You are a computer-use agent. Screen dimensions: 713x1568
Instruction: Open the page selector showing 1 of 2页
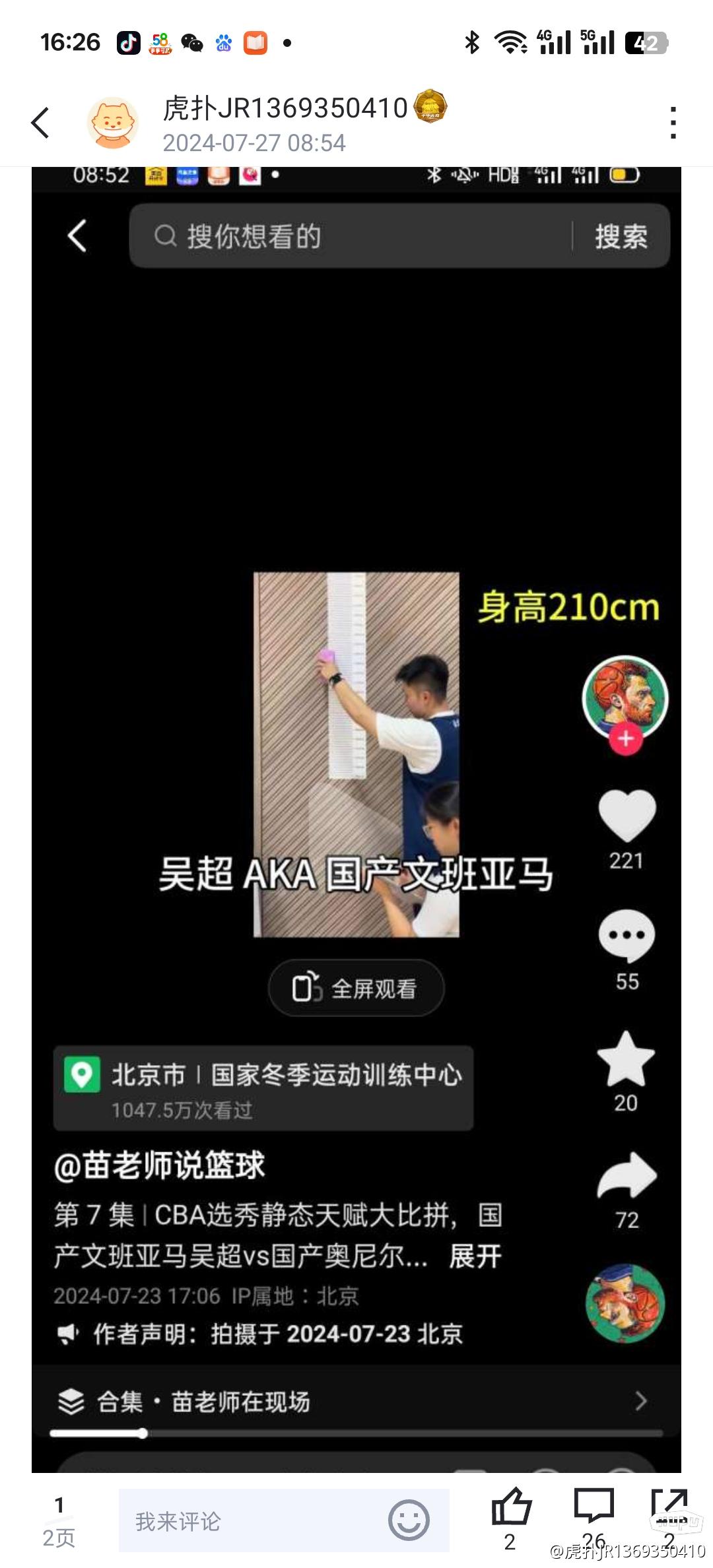[59, 1521]
